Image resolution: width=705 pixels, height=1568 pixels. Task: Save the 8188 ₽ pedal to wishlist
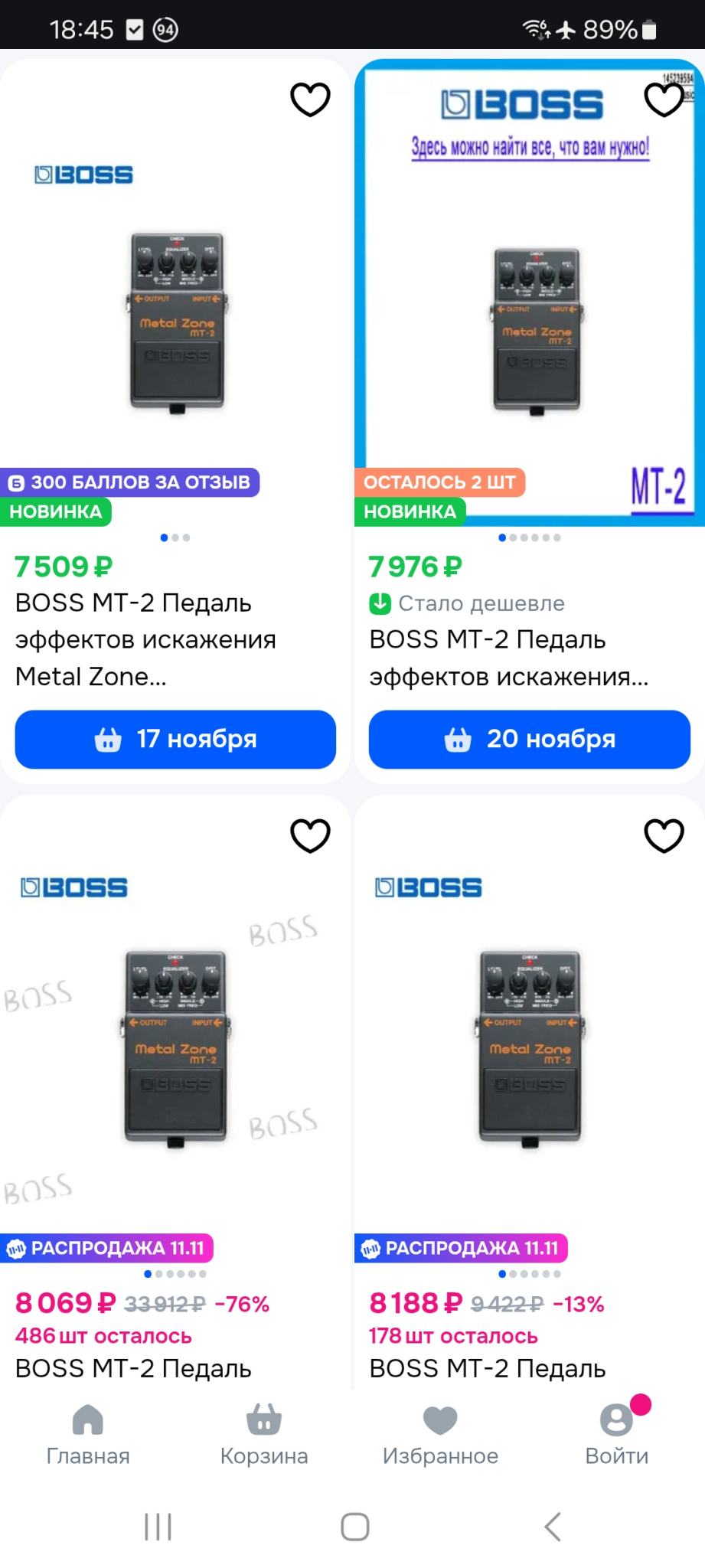pyautogui.click(x=664, y=835)
